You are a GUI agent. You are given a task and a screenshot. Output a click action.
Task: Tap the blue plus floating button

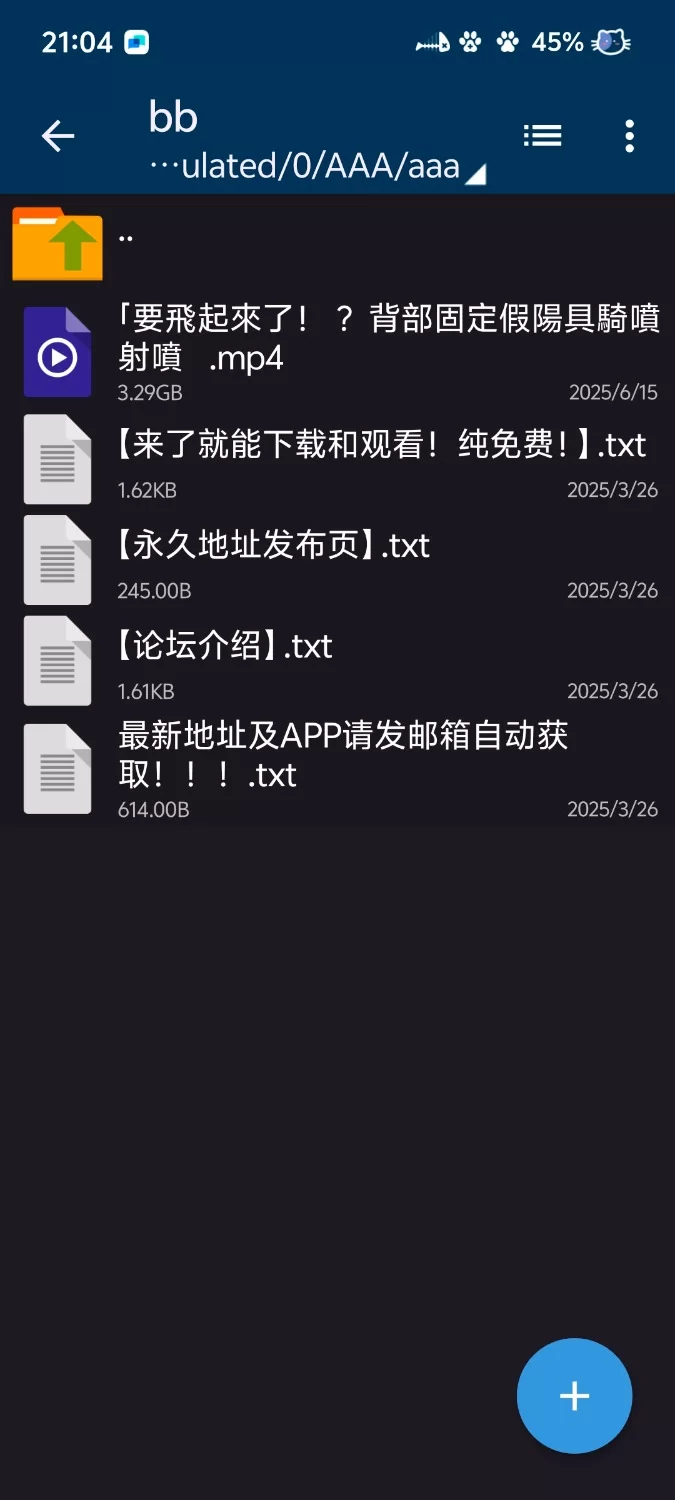pyautogui.click(x=574, y=1396)
